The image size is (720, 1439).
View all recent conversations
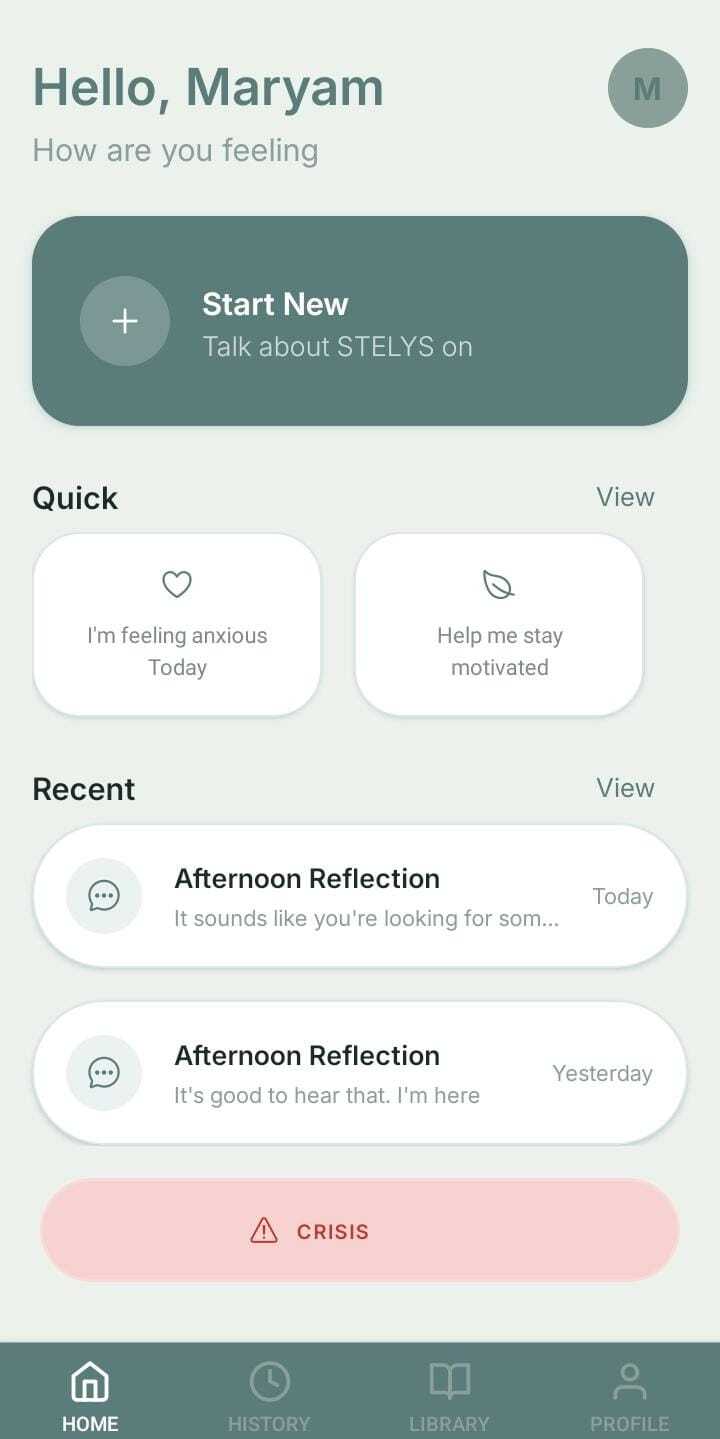(x=625, y=788)
